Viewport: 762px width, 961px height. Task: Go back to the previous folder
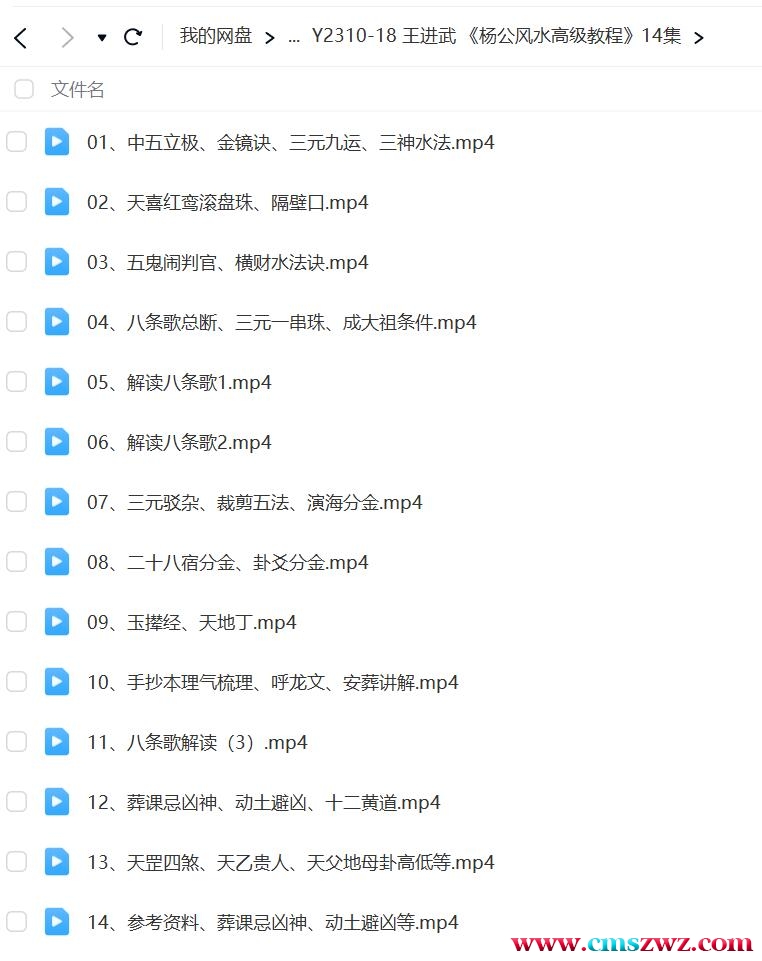point(20,38)
